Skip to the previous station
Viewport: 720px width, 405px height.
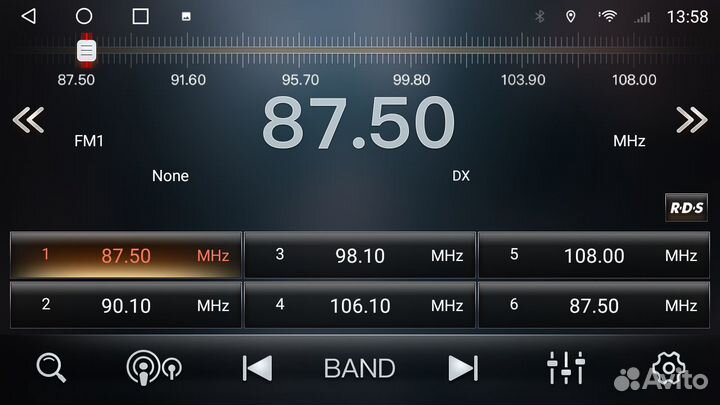(257, 368)
